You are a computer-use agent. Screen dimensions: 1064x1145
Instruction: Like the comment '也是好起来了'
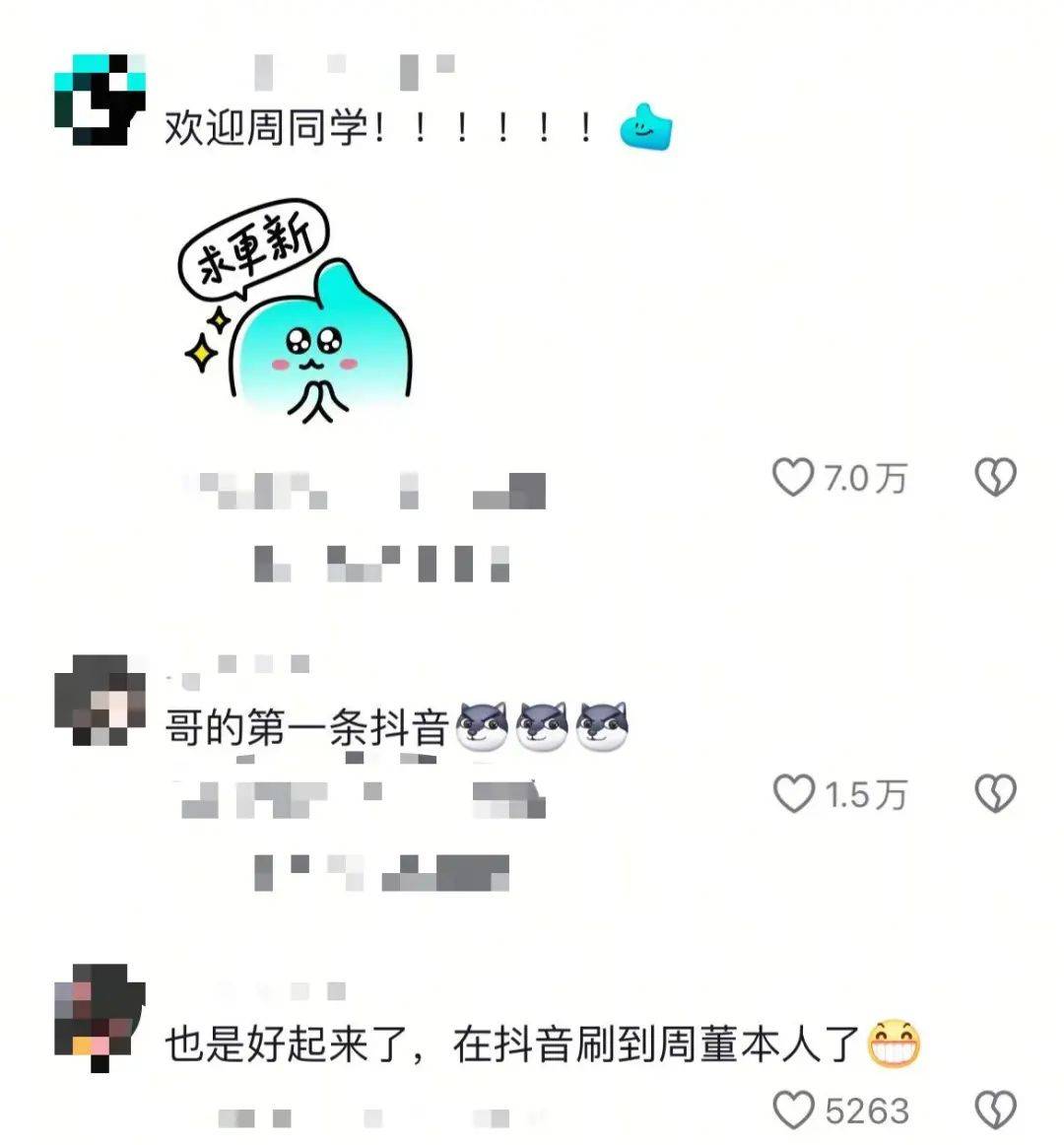coord(793,1111)
